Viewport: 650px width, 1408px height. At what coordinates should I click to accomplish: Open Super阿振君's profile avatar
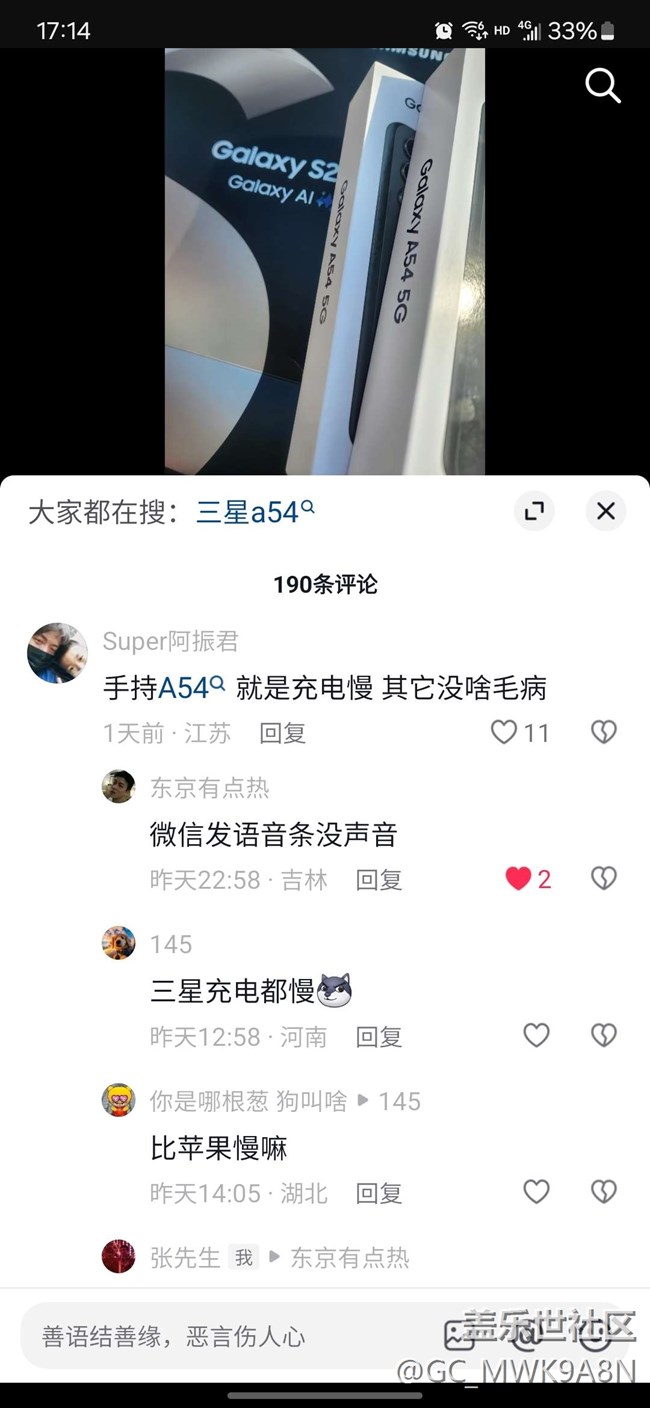[57, 652]
